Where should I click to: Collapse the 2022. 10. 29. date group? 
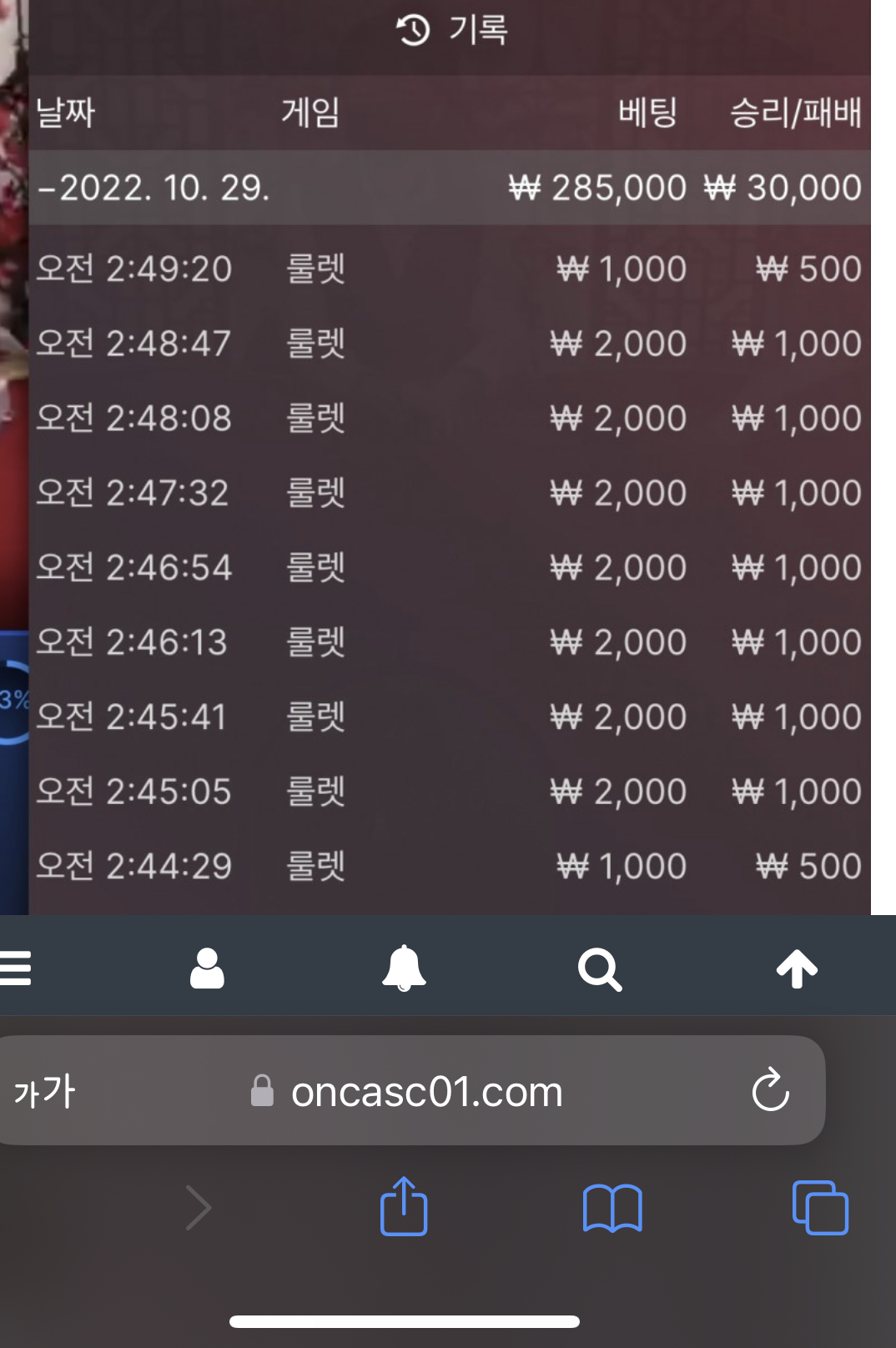(154, 189)
